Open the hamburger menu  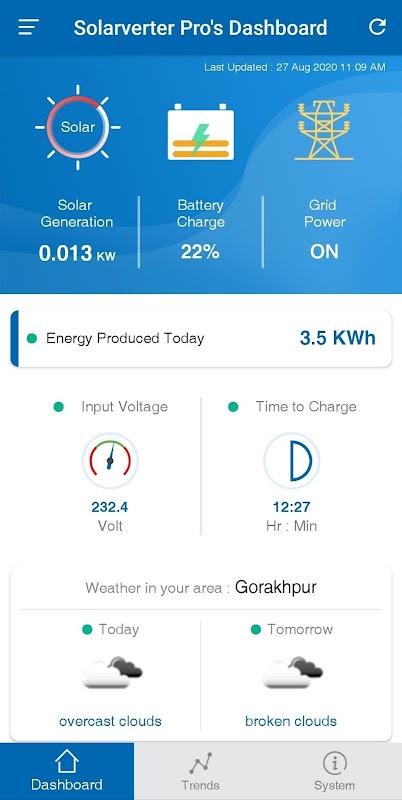click(x=29, y=28)
